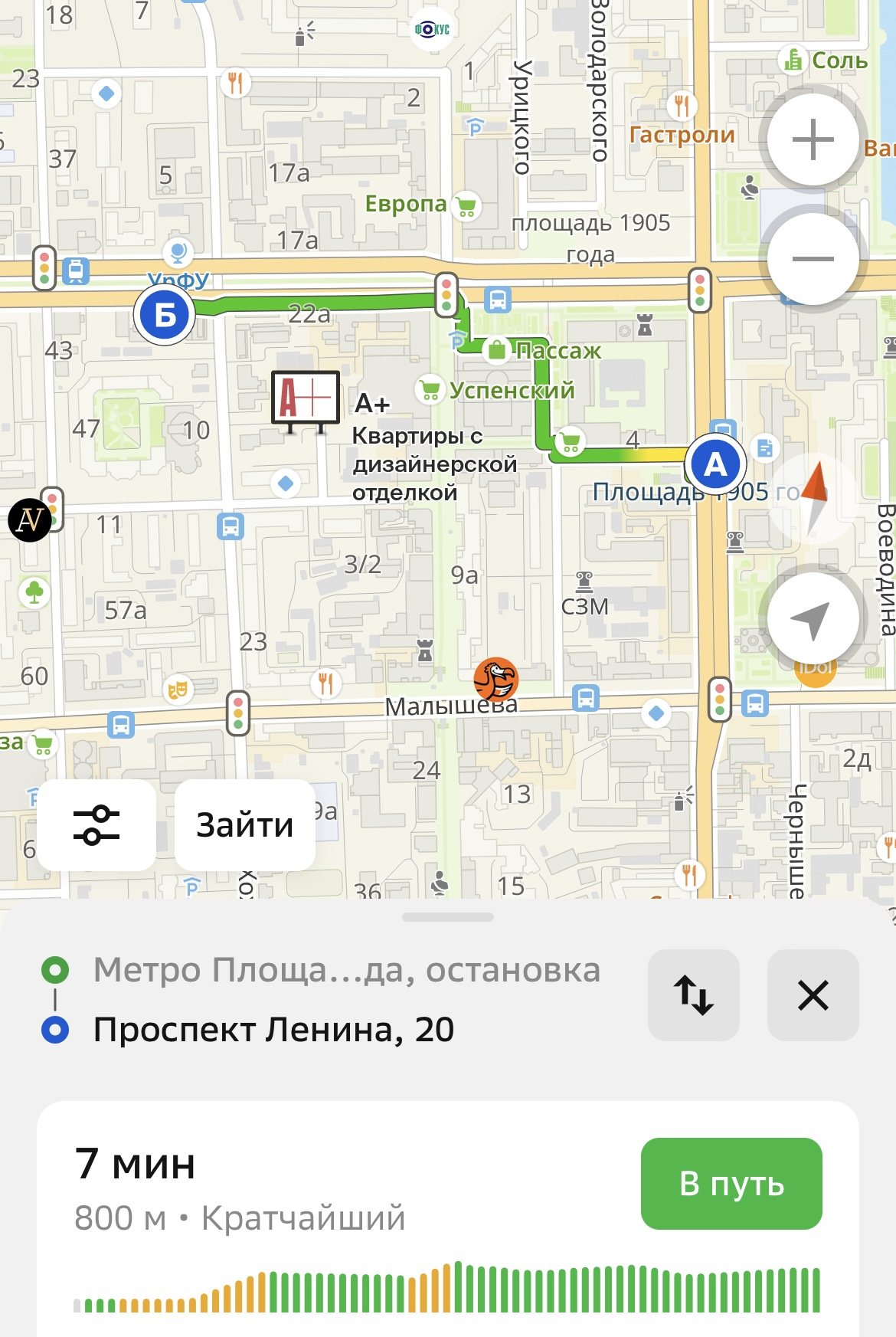Open the Успенский shop marker
The width and height of the screenshot is (896, 1337).
(430, 390)
